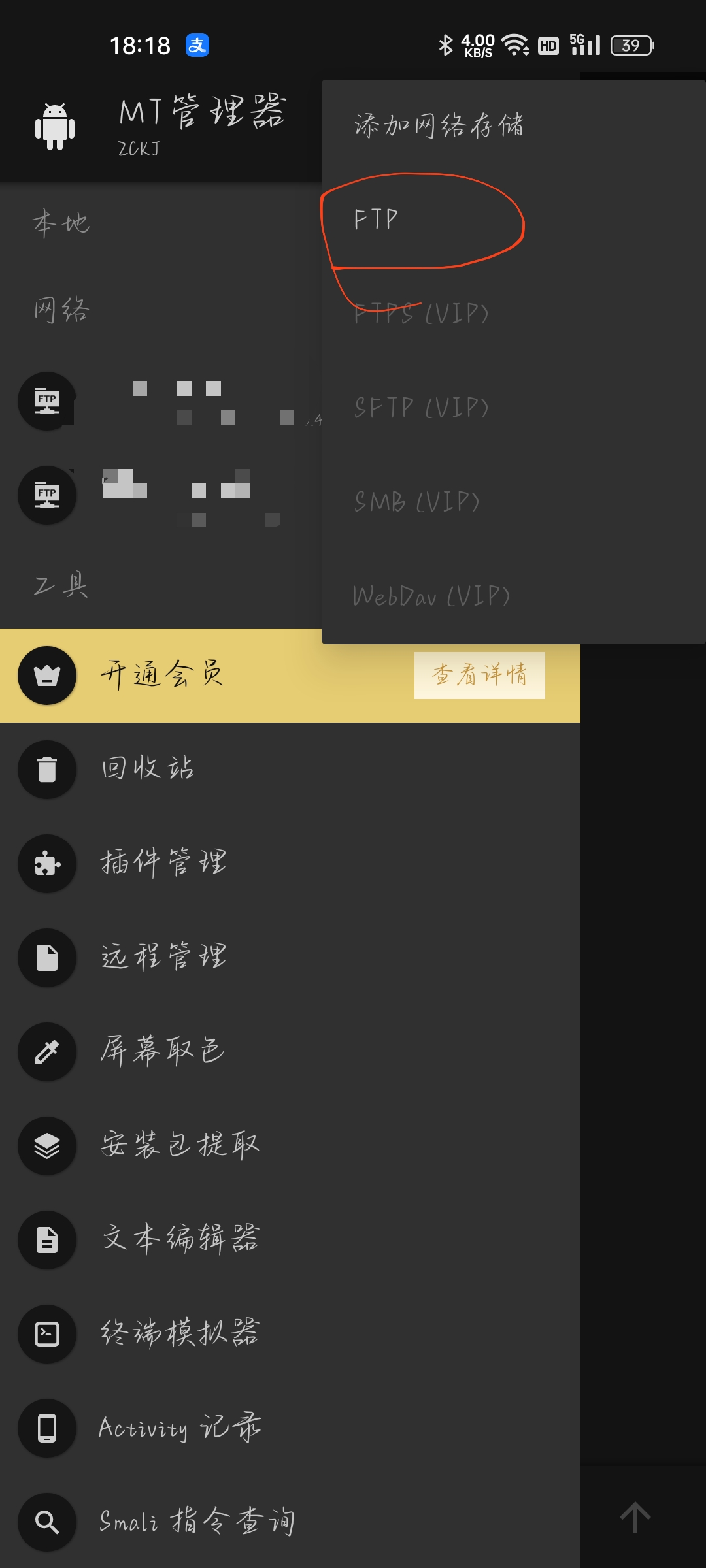Tap 查看详情 on the membership banner
Screen dimensions: 706x1568
click(479, 675)
